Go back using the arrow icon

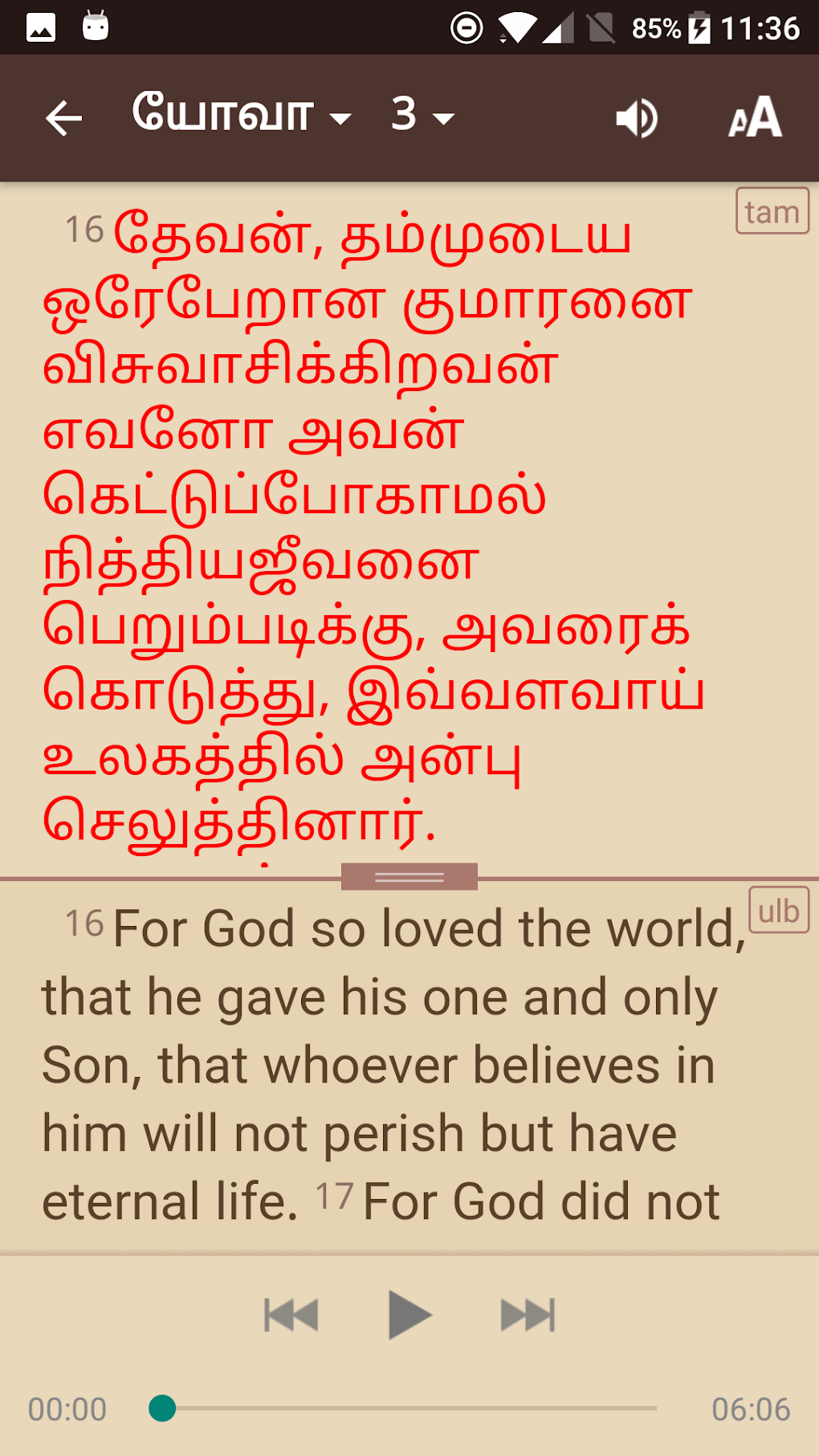point(63,119)
